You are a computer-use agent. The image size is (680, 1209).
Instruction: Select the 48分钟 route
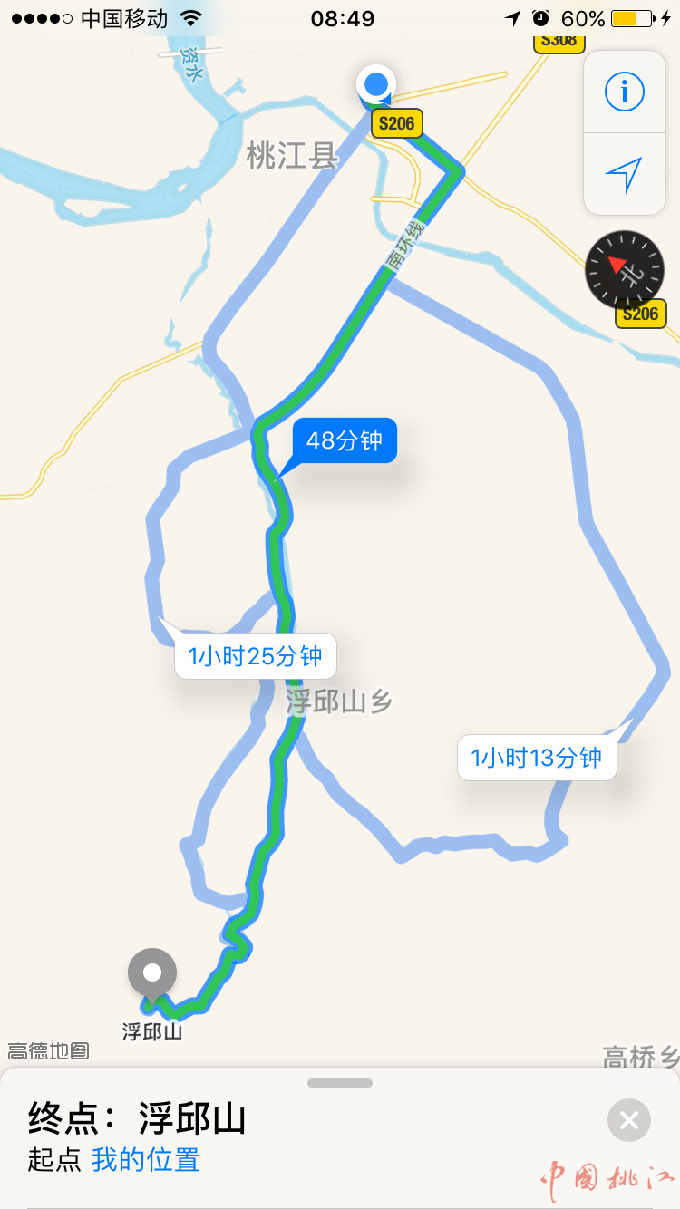point(345,441)
